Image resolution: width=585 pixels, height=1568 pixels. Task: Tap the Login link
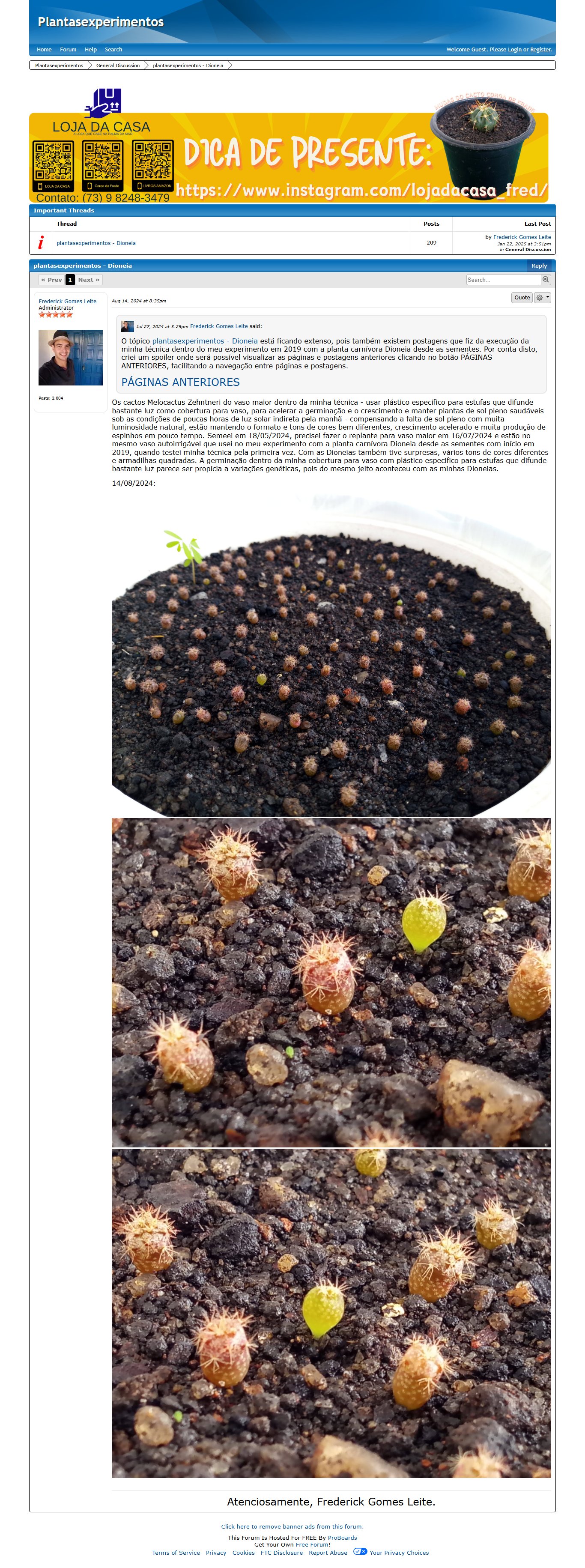pyautogui.click(x=514, y=50)
